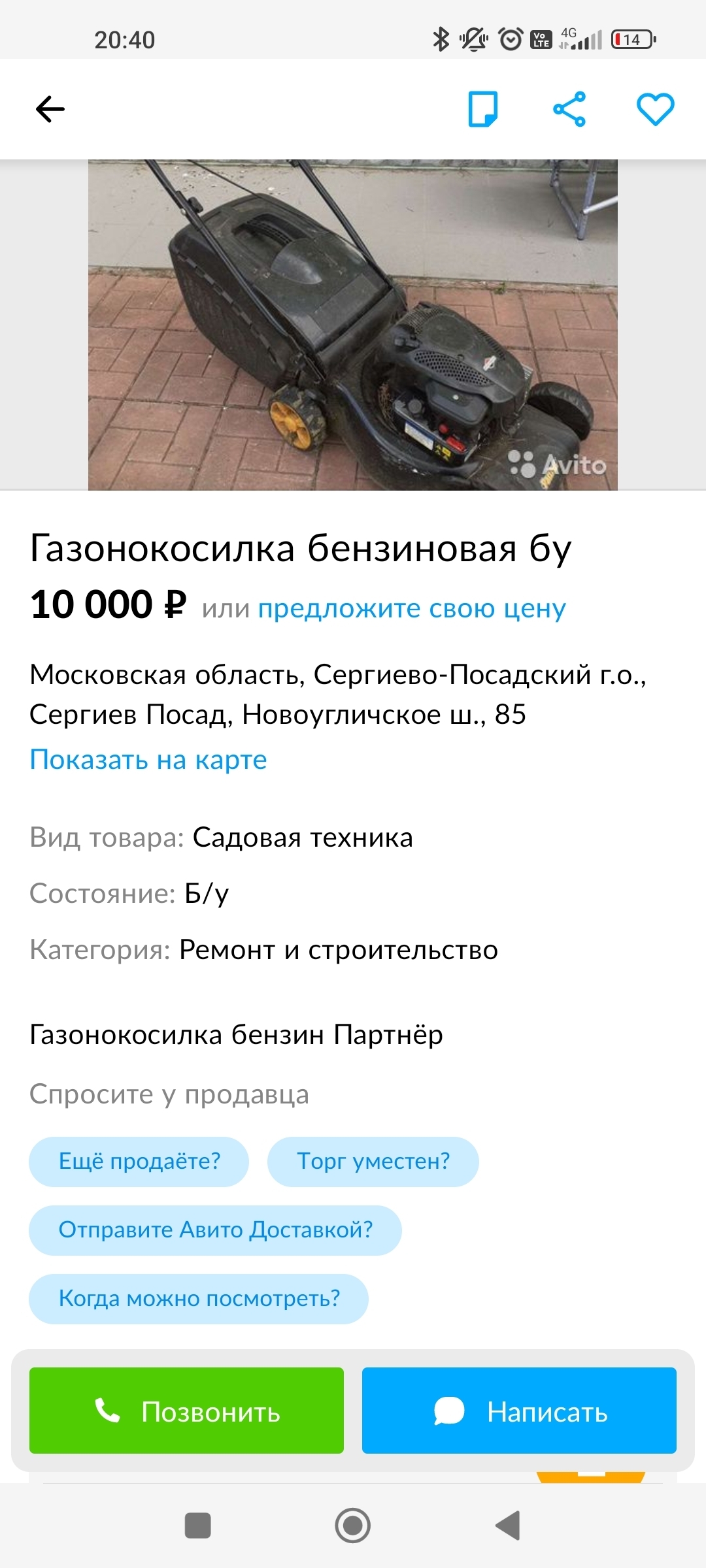Share this lawn mower listing

click(569, 109)
